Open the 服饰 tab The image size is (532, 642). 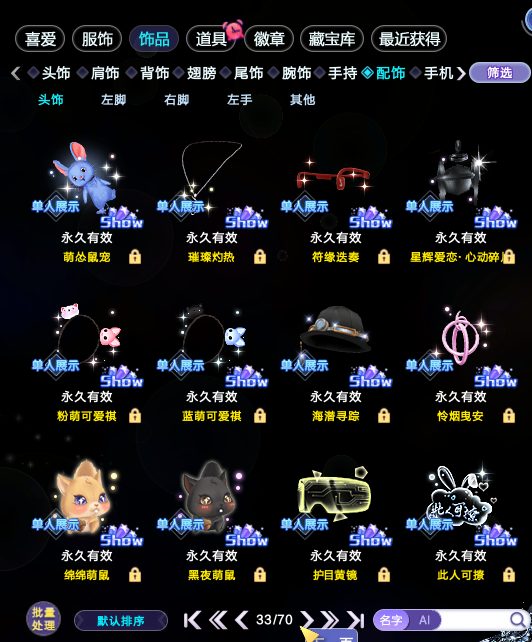(97, 39)
